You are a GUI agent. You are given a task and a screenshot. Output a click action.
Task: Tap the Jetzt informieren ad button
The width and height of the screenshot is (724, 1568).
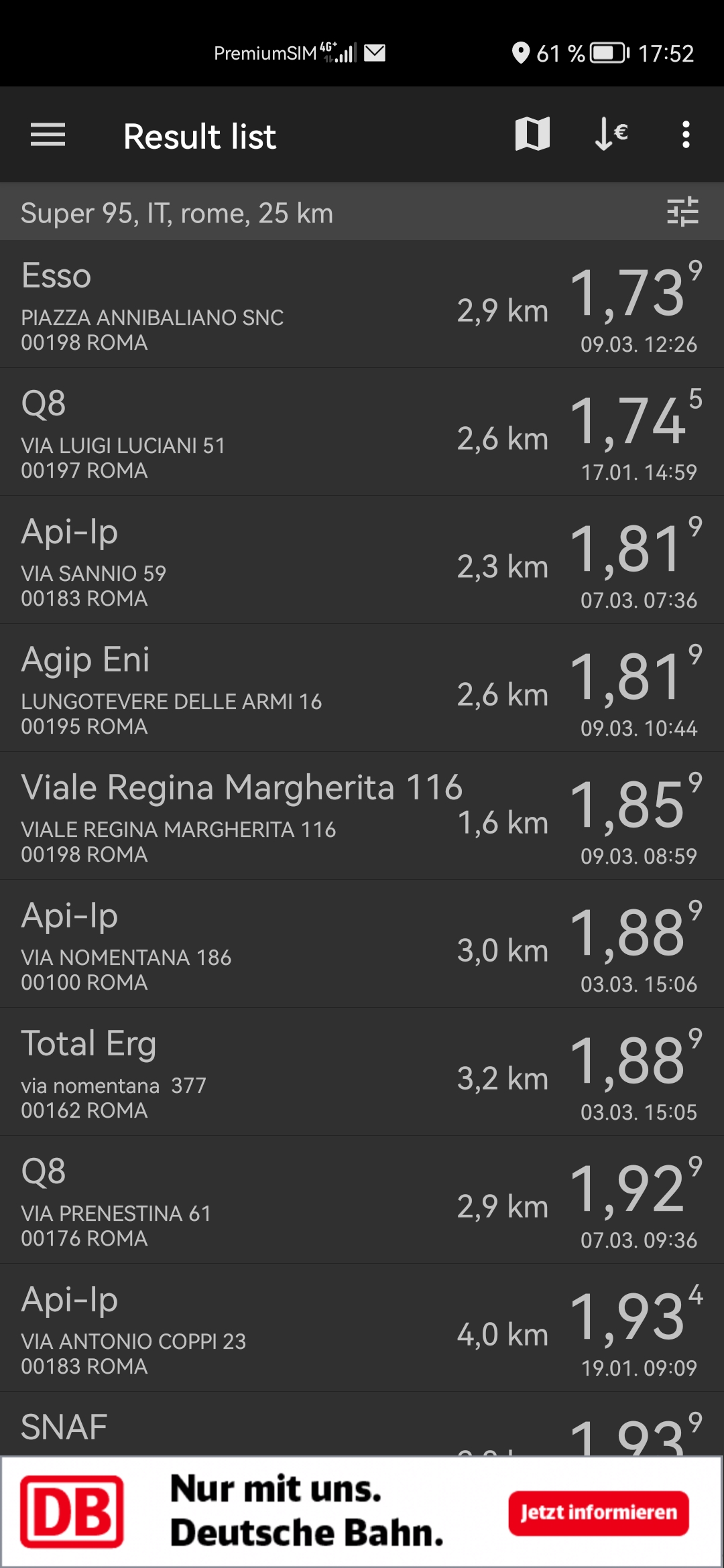598,1513
